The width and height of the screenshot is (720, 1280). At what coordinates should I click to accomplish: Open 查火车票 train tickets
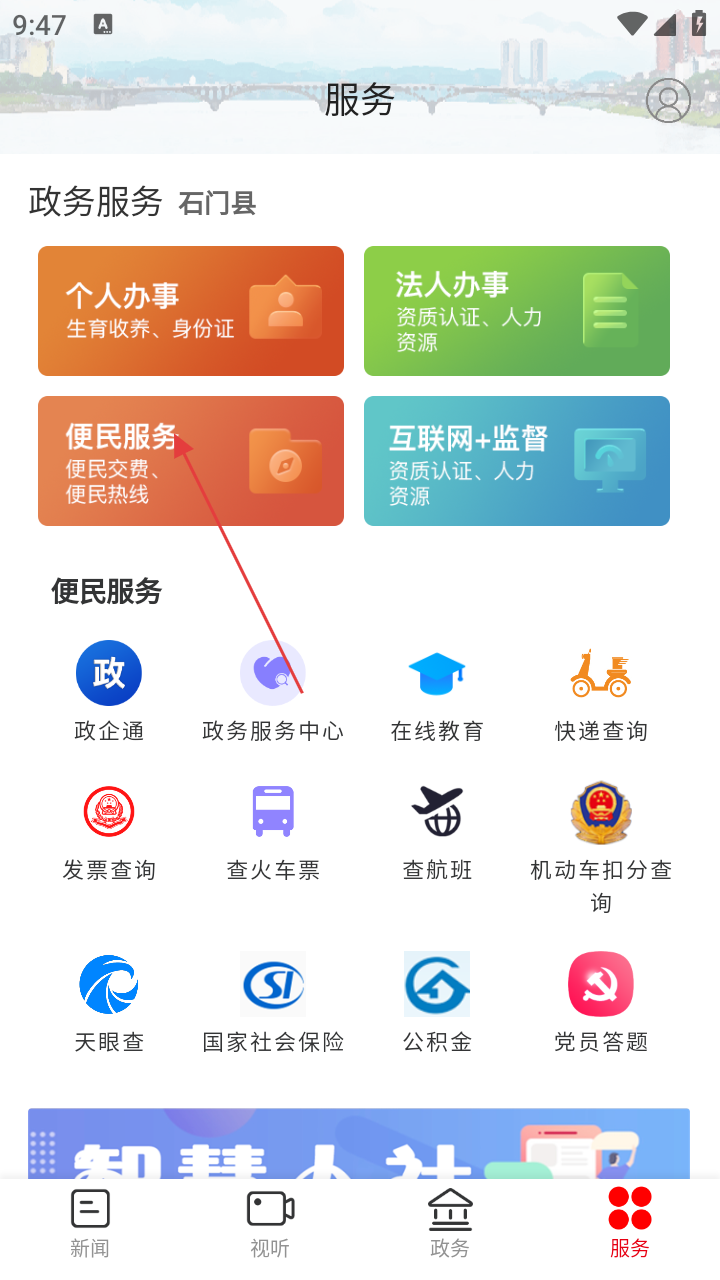273,831
